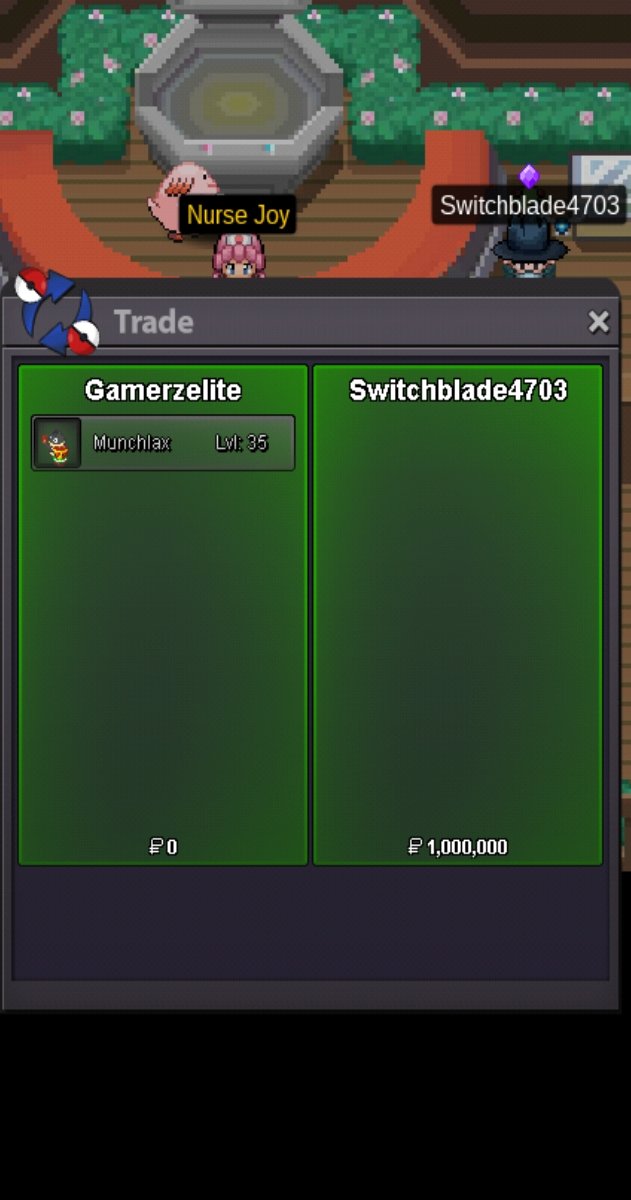631x1200 pixels.
Task: Select the Munchlax Lvl 35 trade entry
Action: [163, 443]
